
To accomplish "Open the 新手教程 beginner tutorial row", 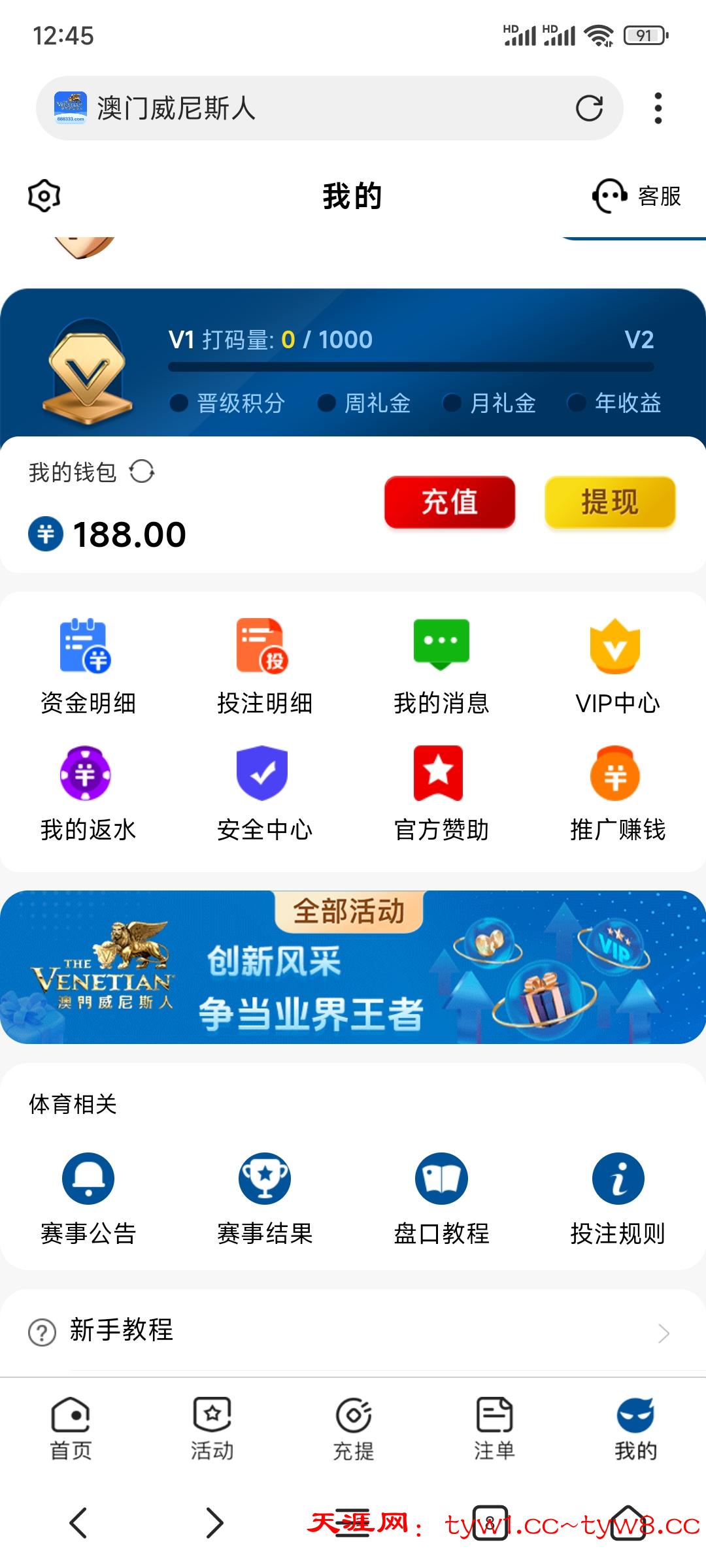I will point(353,1330).
